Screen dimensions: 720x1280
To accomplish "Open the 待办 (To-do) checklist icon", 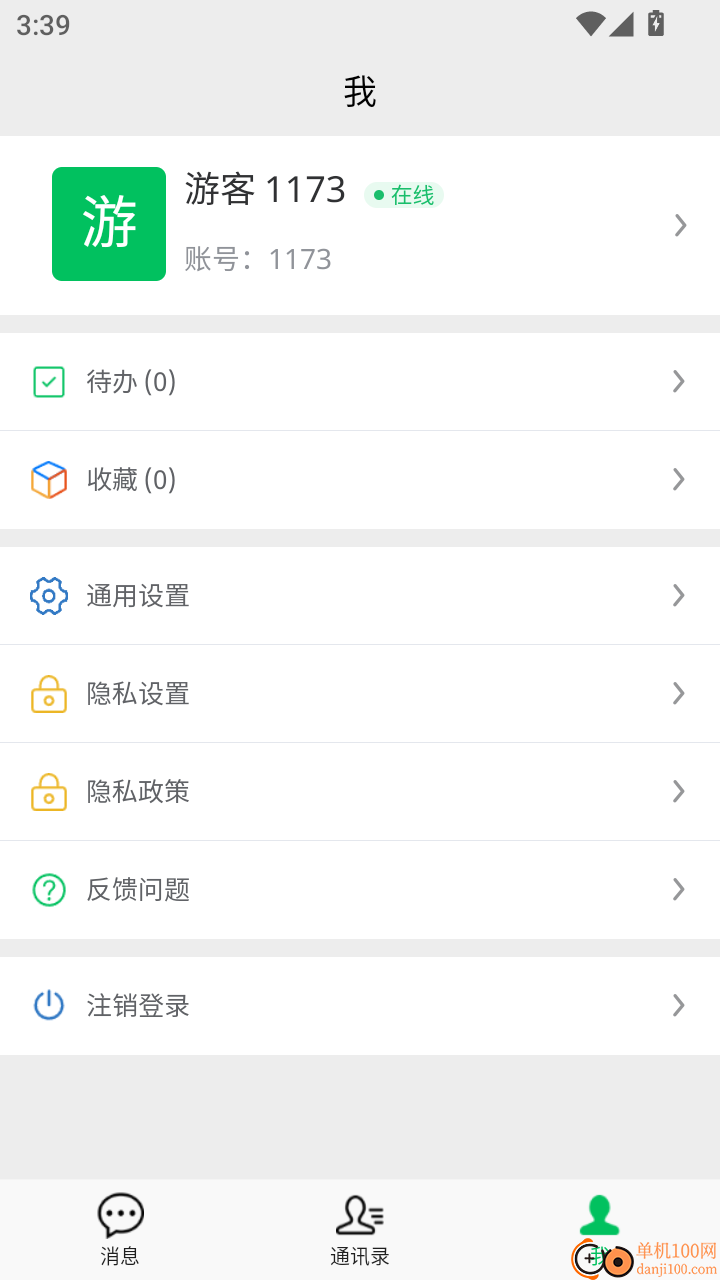I will coord(48,381).
